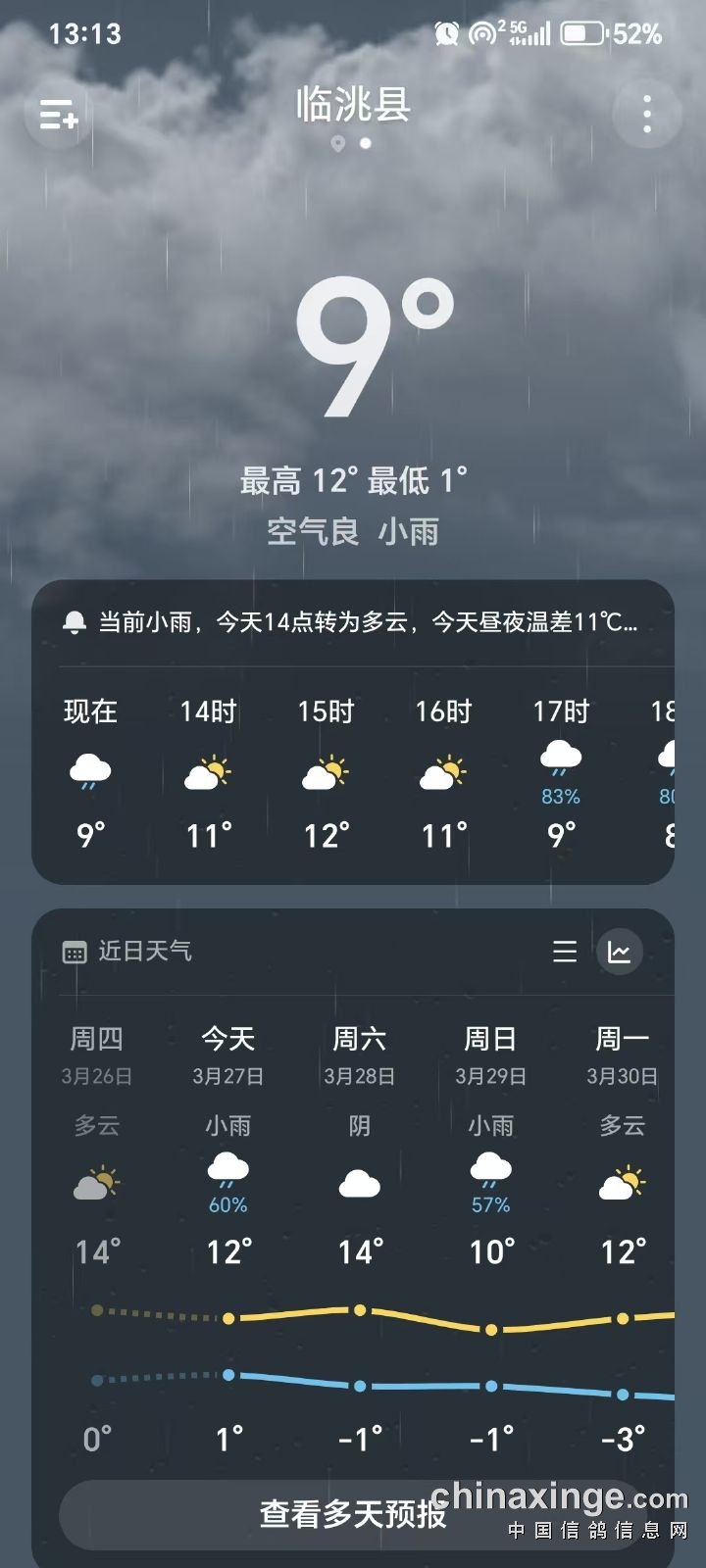Tap 查看多天预报 button
The image size is (706, 1568).
pos(353,1514)
